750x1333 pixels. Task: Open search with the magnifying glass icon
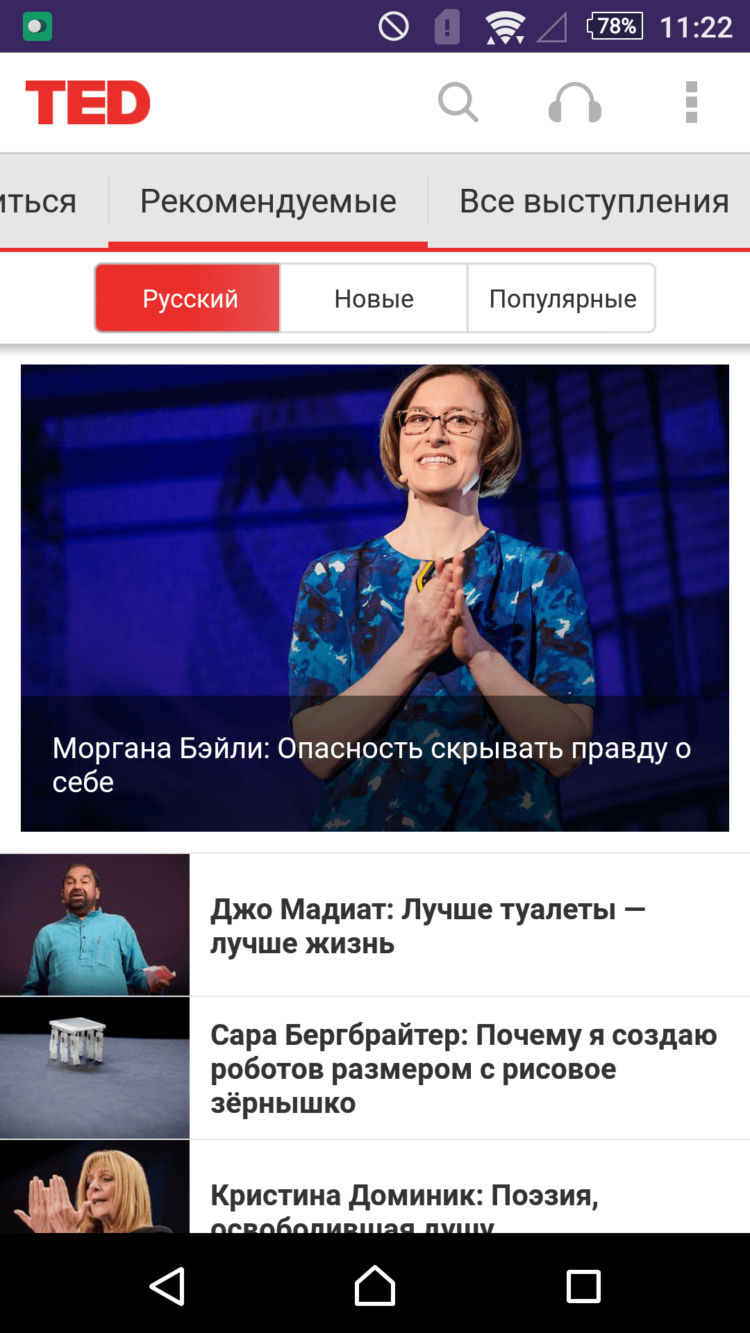tap(458, 101)
